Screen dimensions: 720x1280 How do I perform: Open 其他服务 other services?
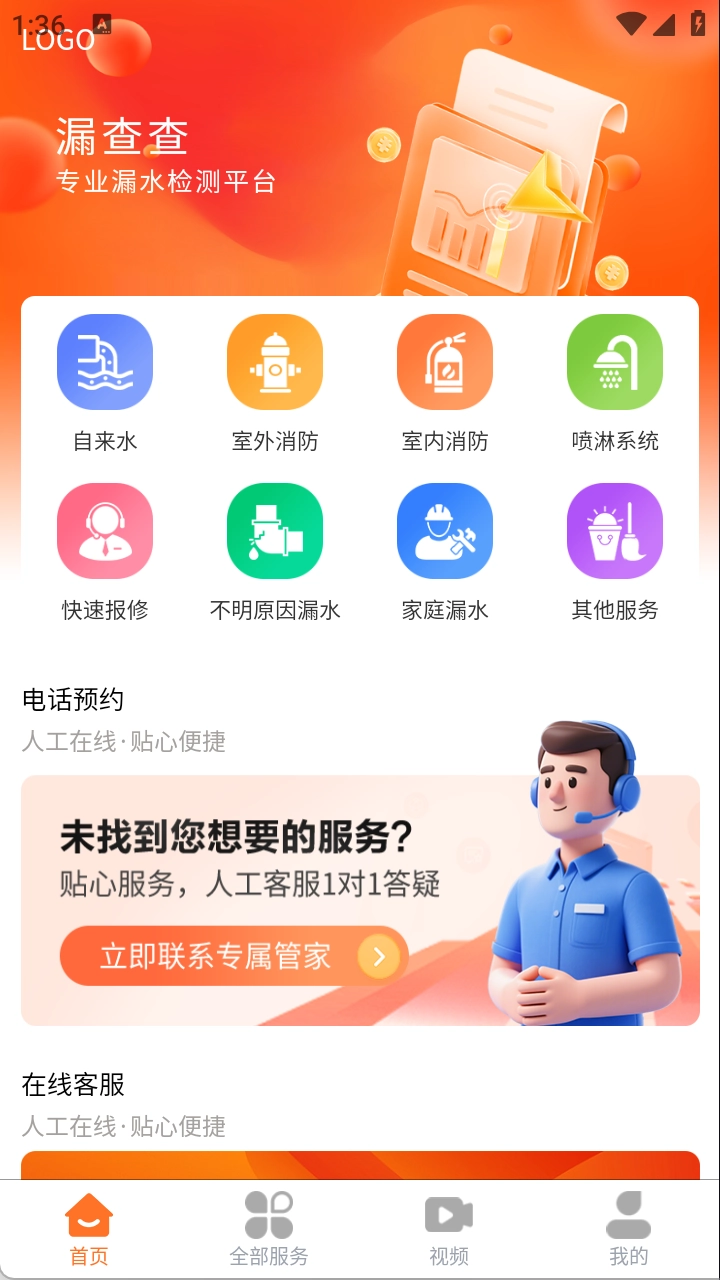(615, 531)
